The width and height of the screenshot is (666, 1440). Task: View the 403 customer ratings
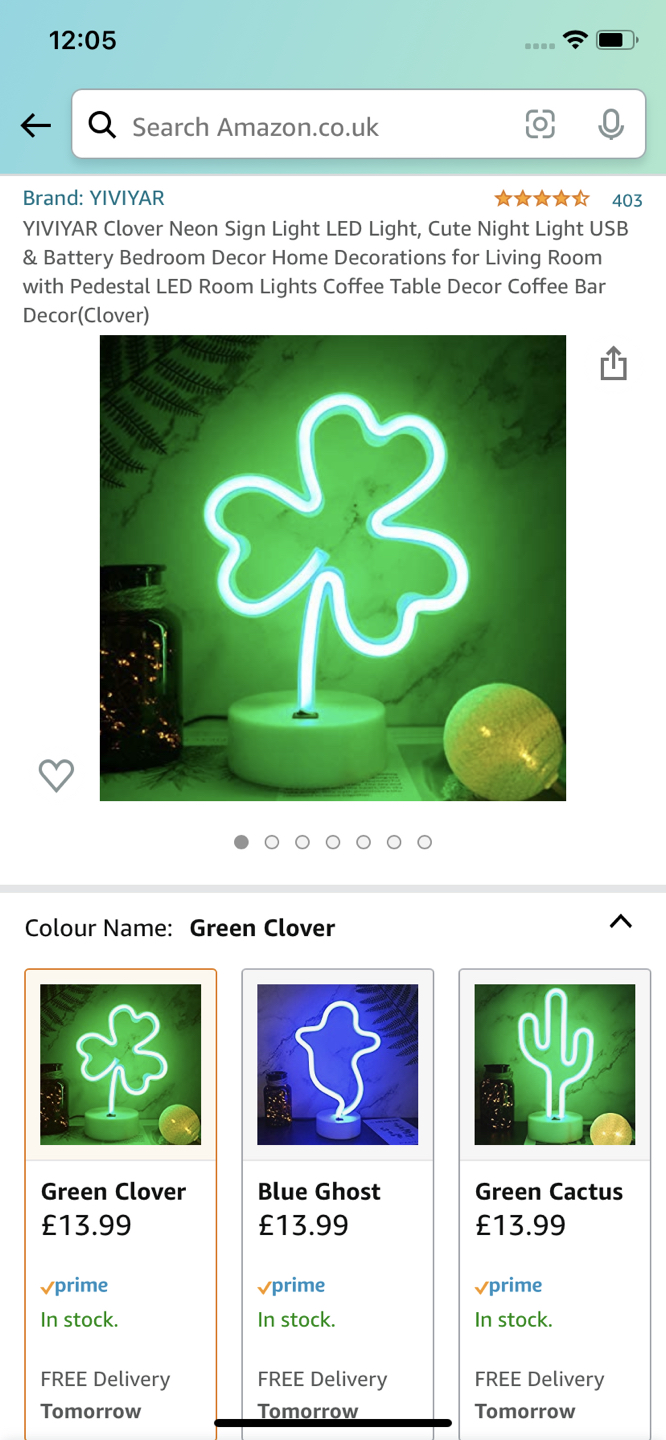627,200
